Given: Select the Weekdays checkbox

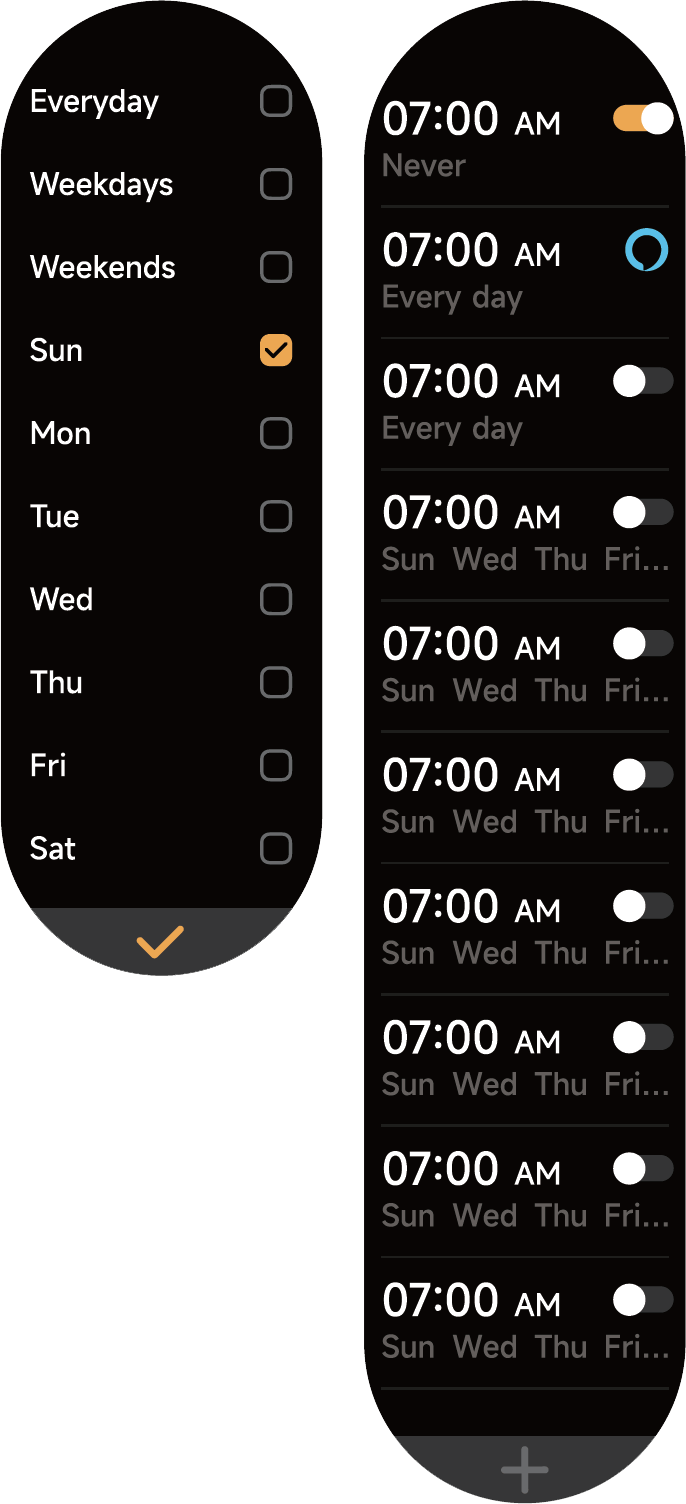Looking at the screenshot, I should click(276, 185).
